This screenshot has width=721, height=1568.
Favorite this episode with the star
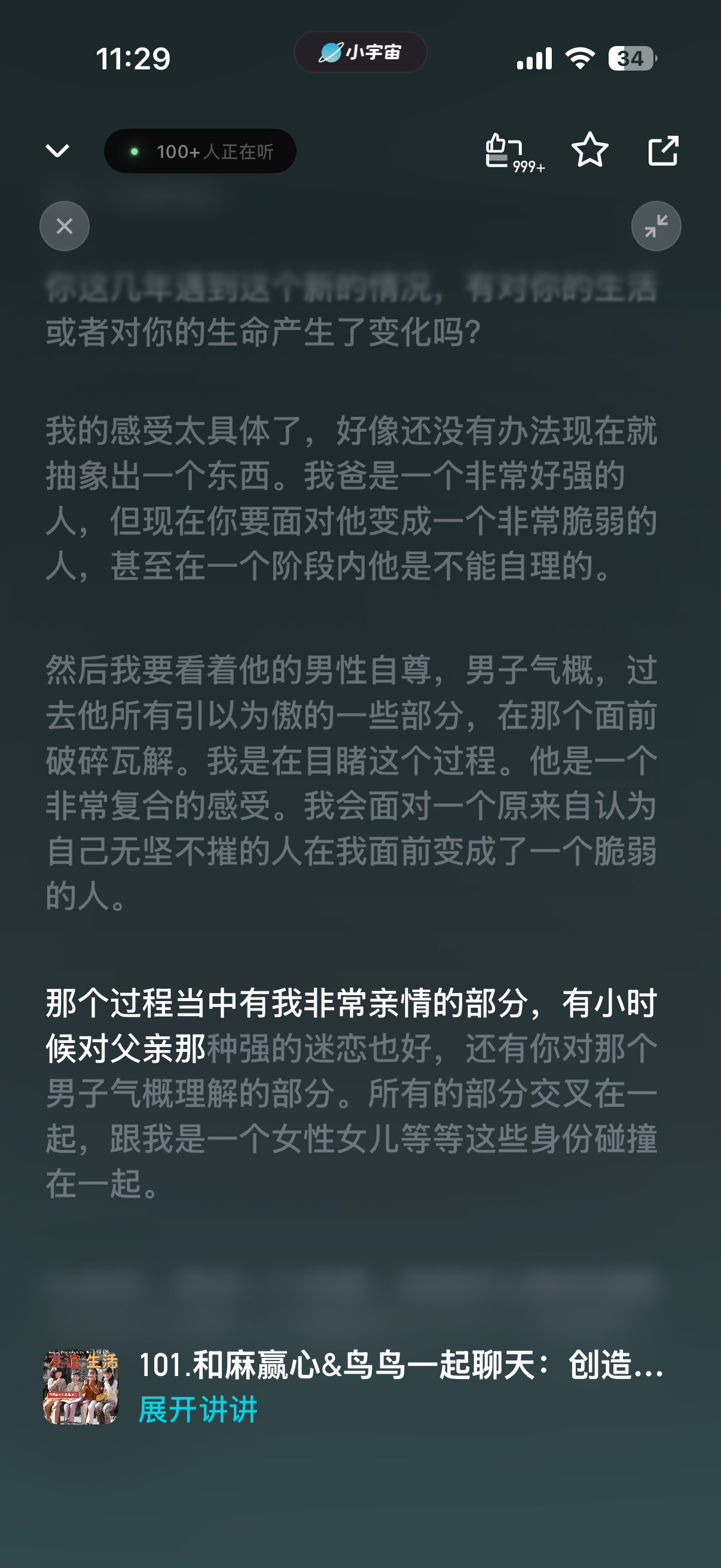tap(590, 150)
